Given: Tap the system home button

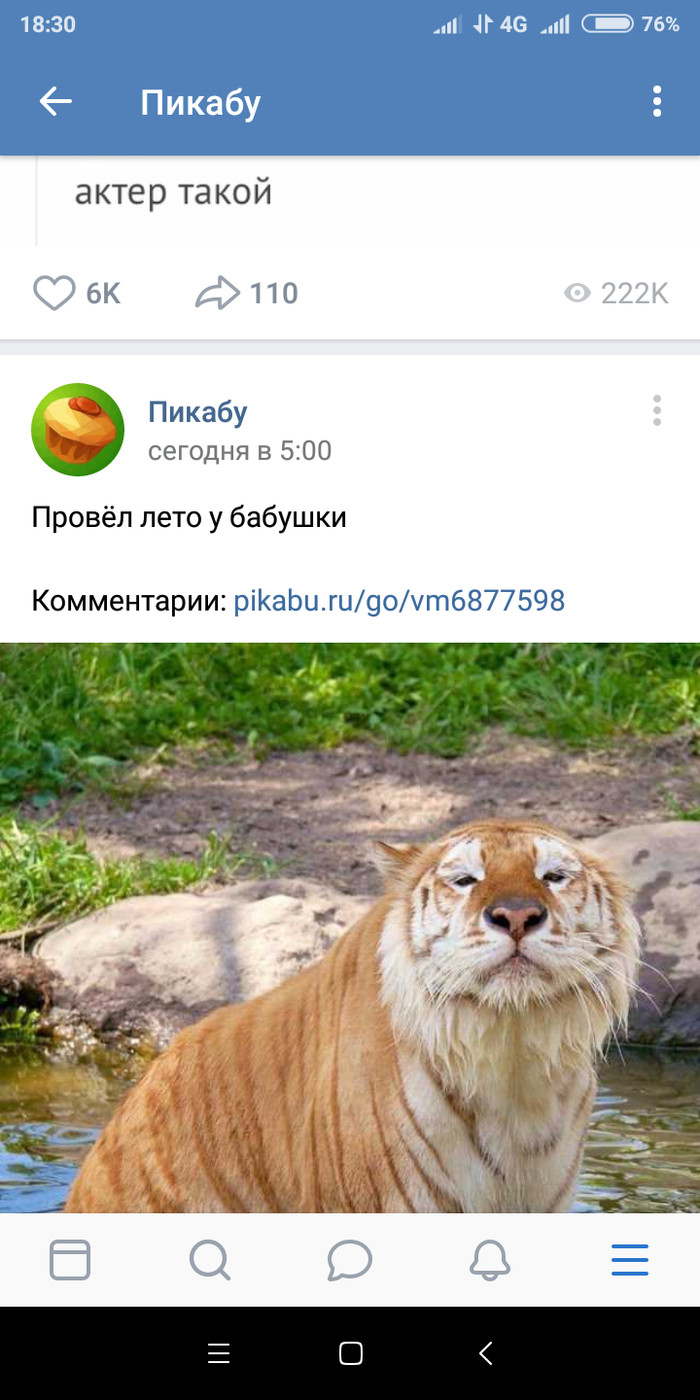Looking at the screenshot, I should tap(350, 1353).
